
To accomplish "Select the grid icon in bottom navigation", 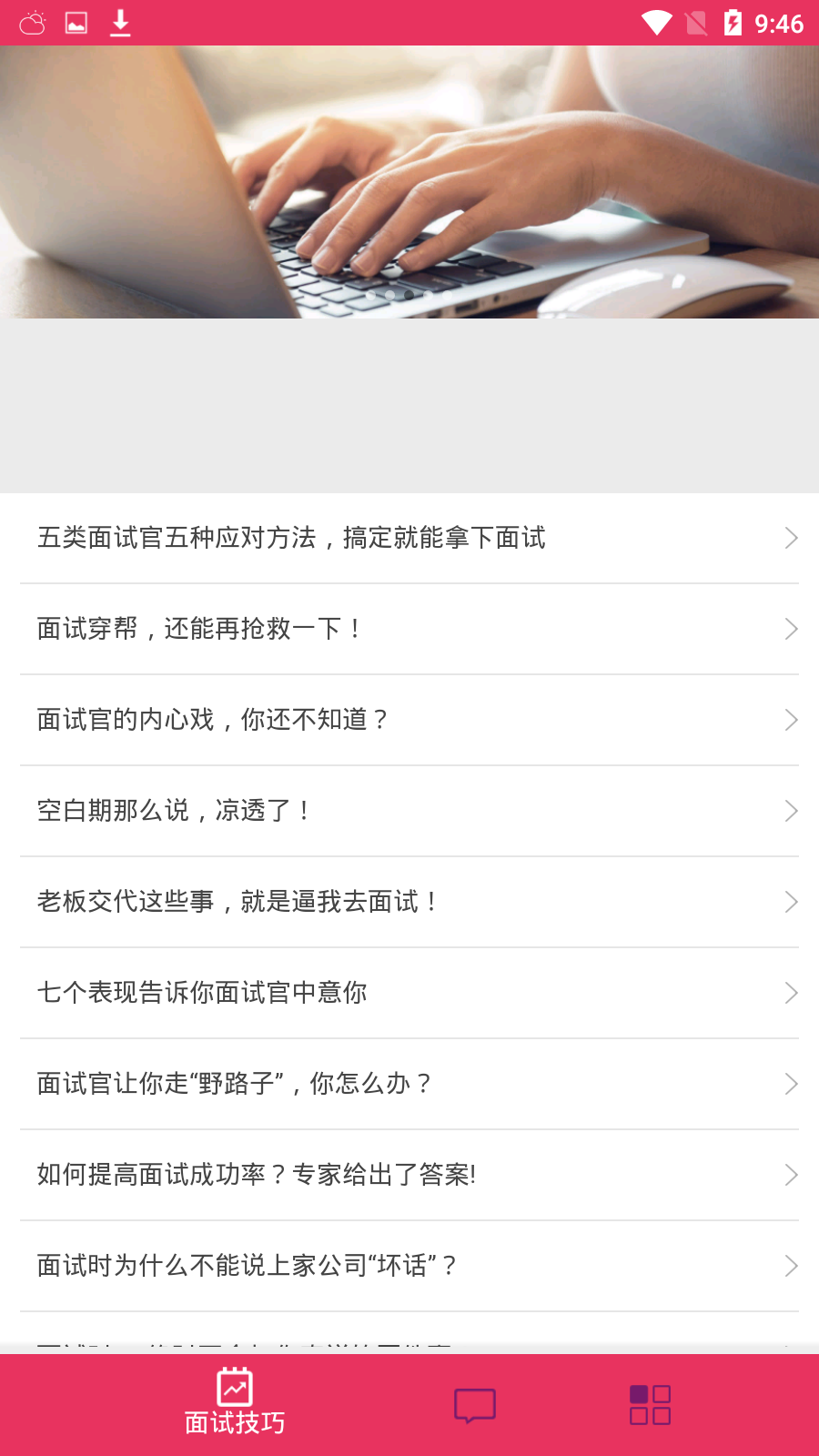I will [x=649, y=1404].
